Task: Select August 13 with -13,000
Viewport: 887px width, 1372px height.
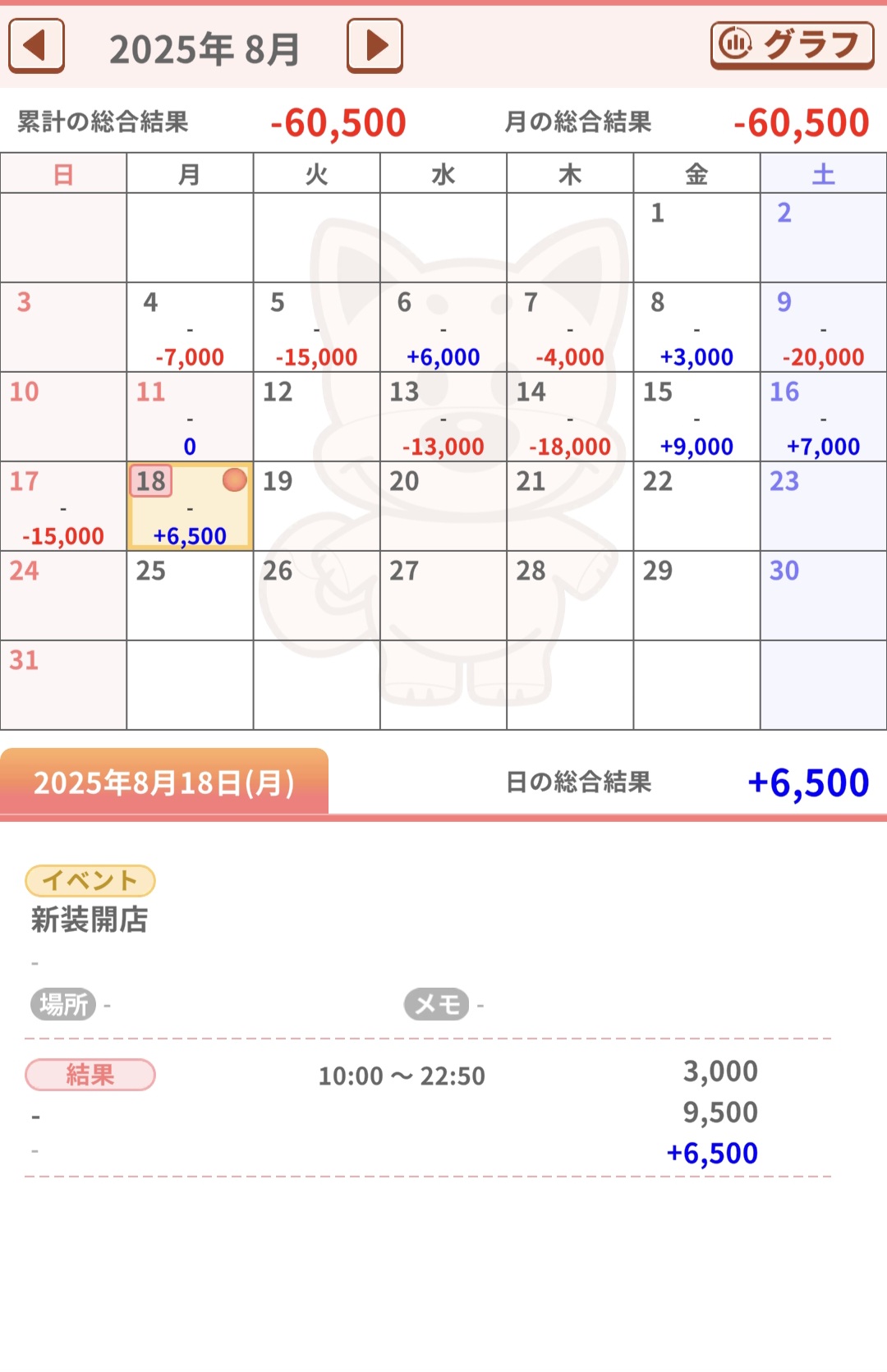Action: 443,417
